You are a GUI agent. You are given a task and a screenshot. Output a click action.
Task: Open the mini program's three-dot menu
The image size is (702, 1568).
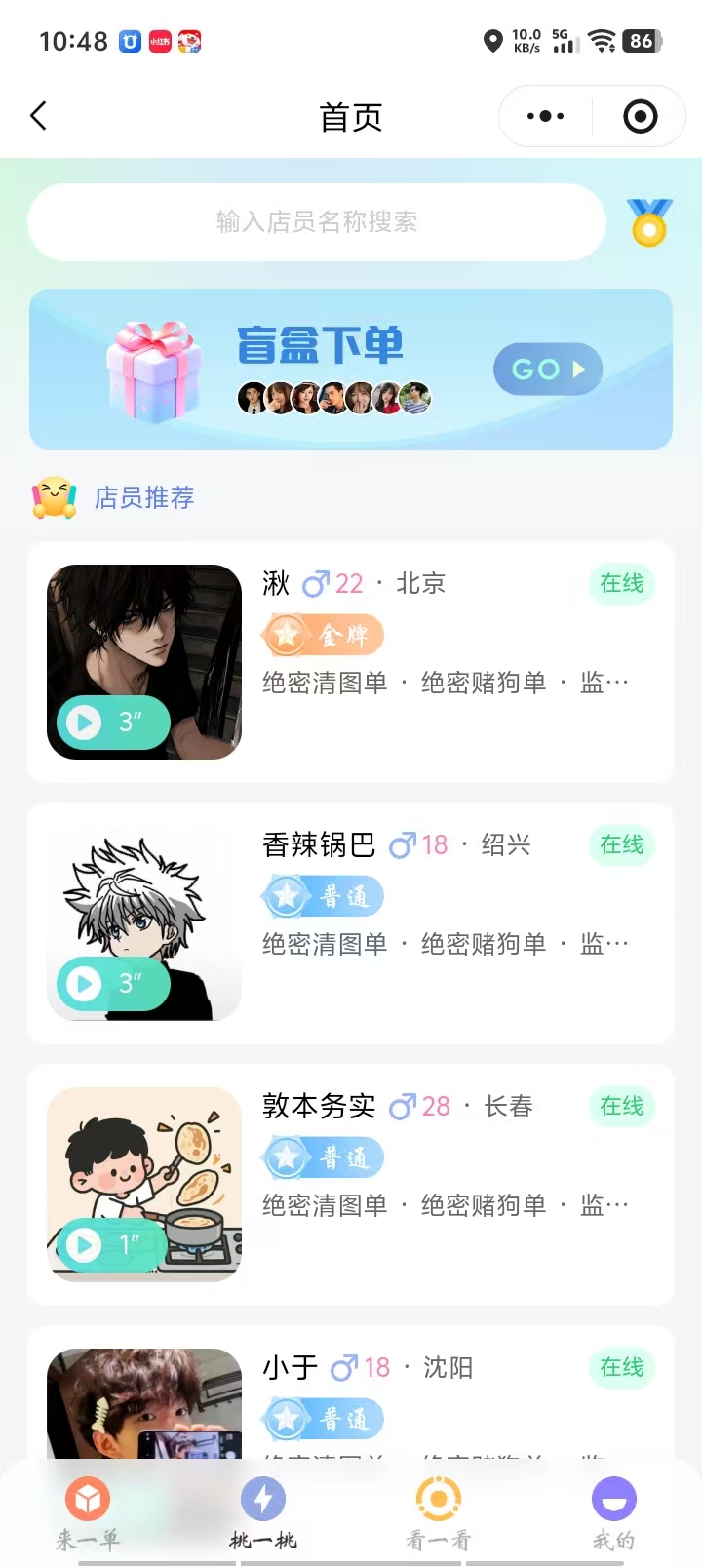click(x=545, y=116)
